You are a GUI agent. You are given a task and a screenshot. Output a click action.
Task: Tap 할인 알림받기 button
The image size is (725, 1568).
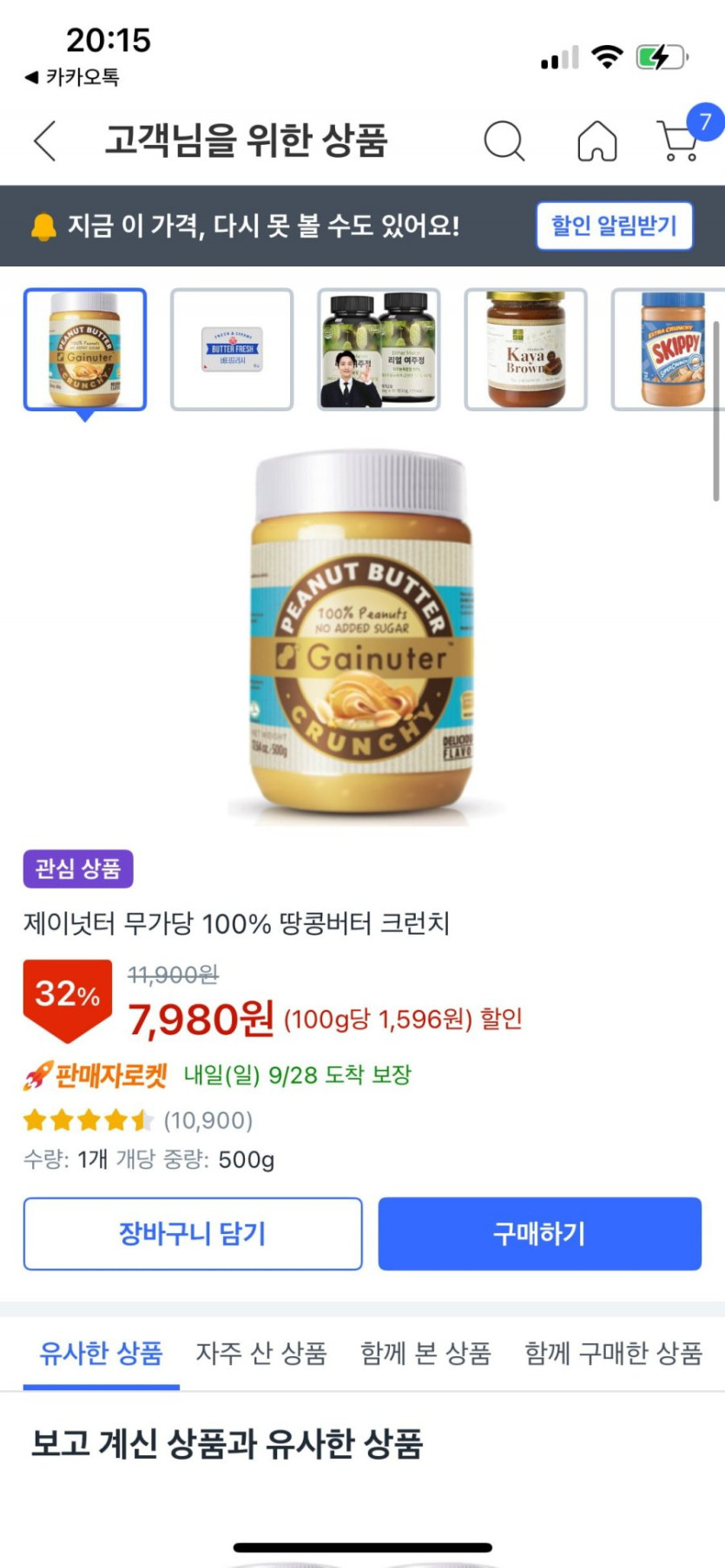[x=615, y=226]
